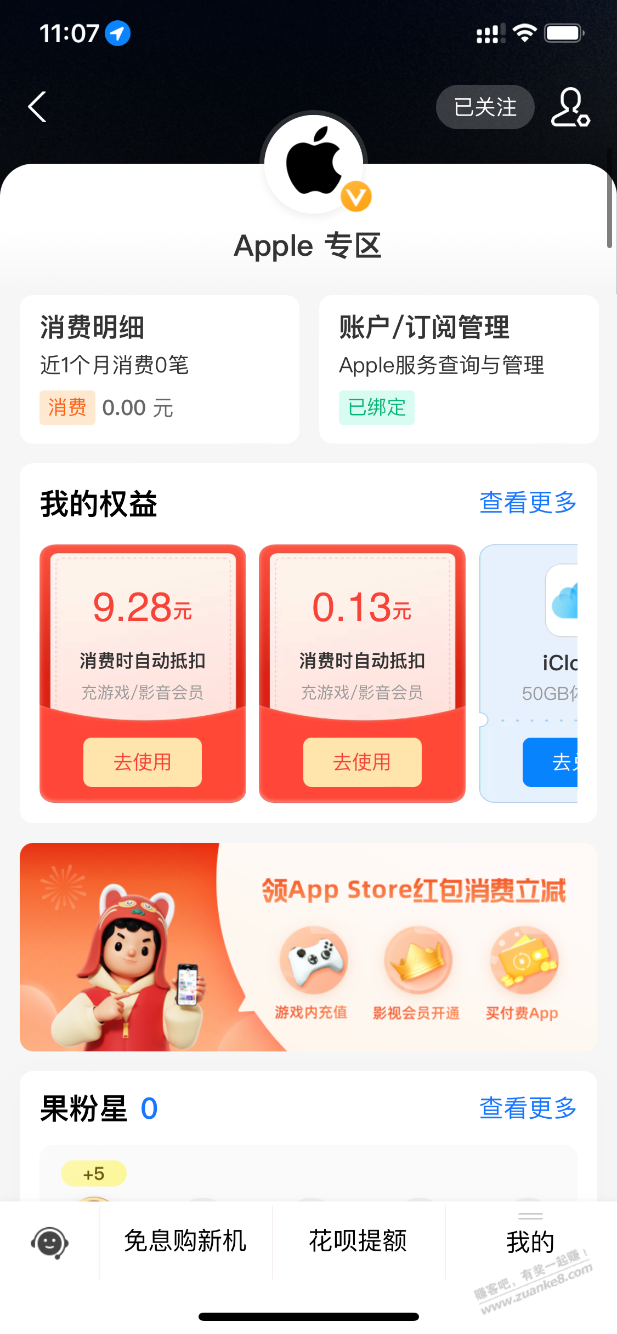Open 我的 in bottom bar

[530, 1242]
